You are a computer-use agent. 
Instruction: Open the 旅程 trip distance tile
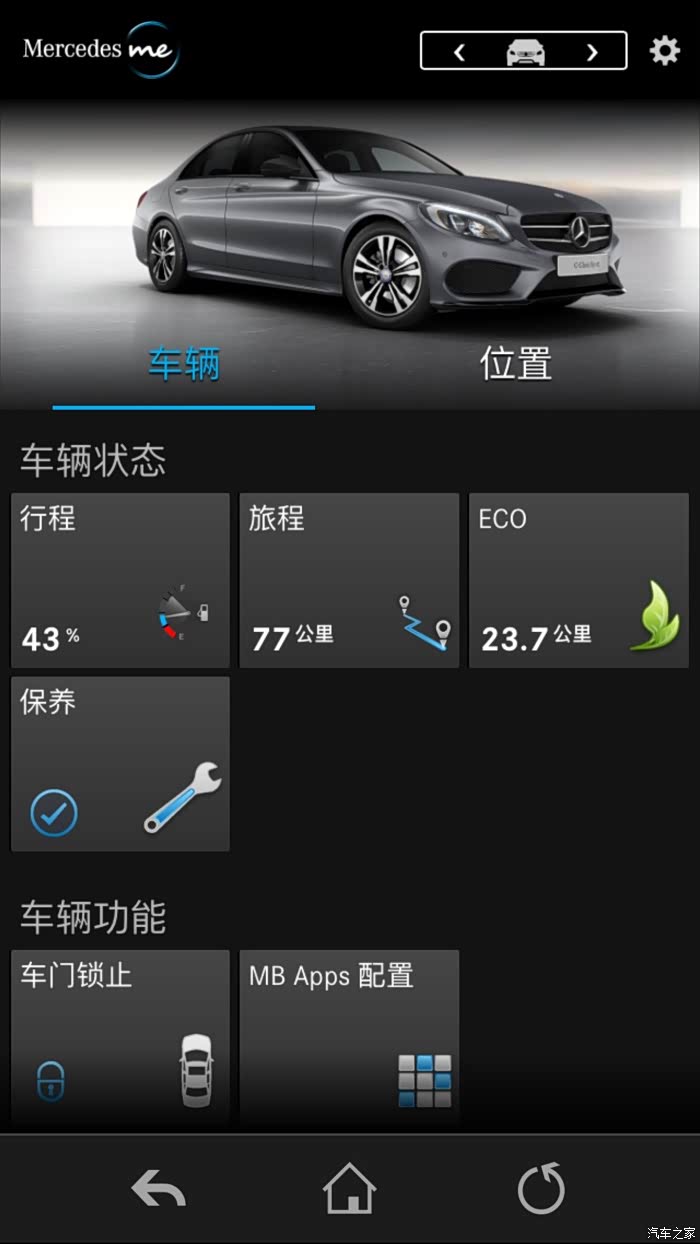(349, 580)
